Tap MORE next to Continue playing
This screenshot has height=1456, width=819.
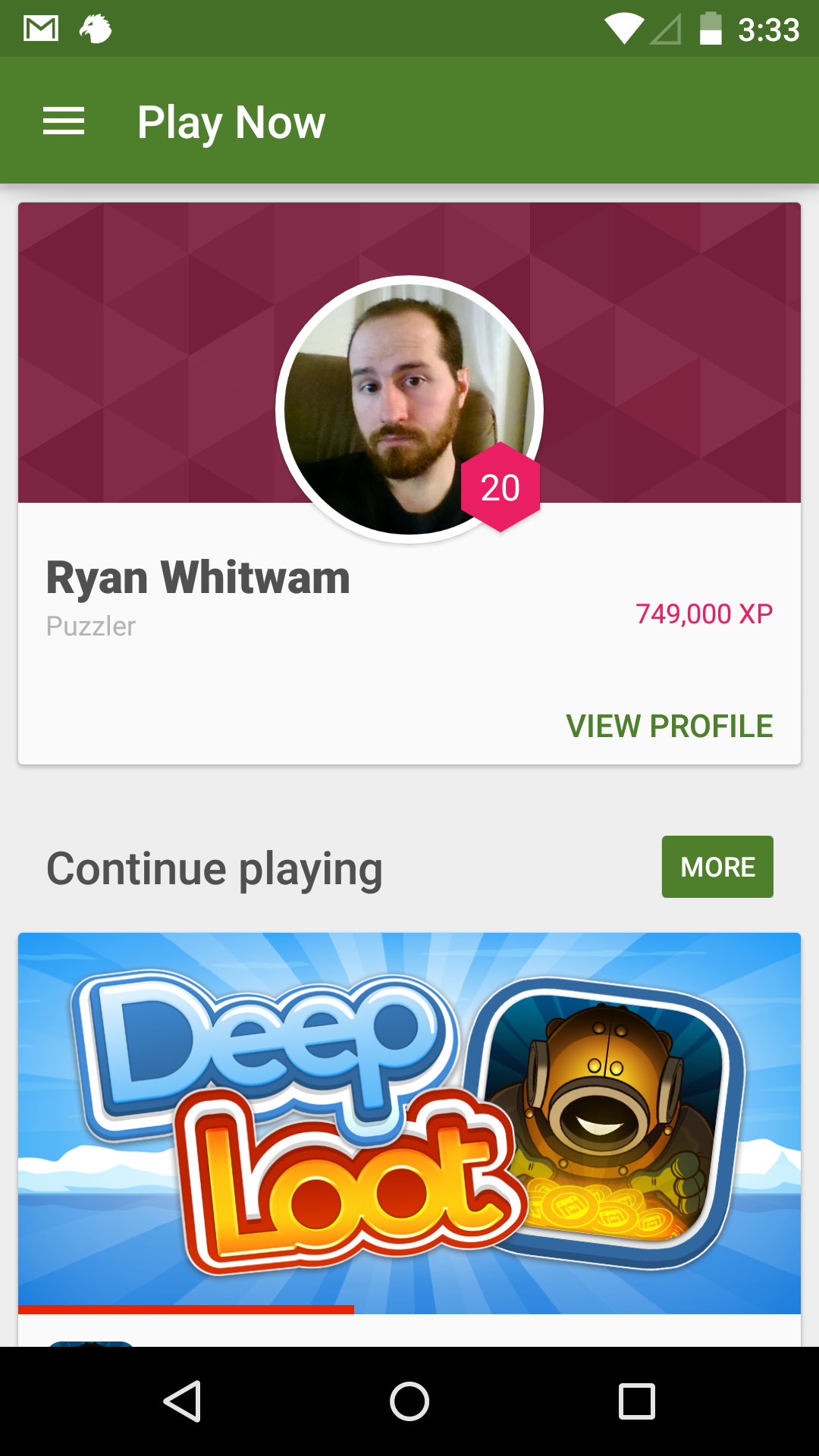(x=717, y=867)
